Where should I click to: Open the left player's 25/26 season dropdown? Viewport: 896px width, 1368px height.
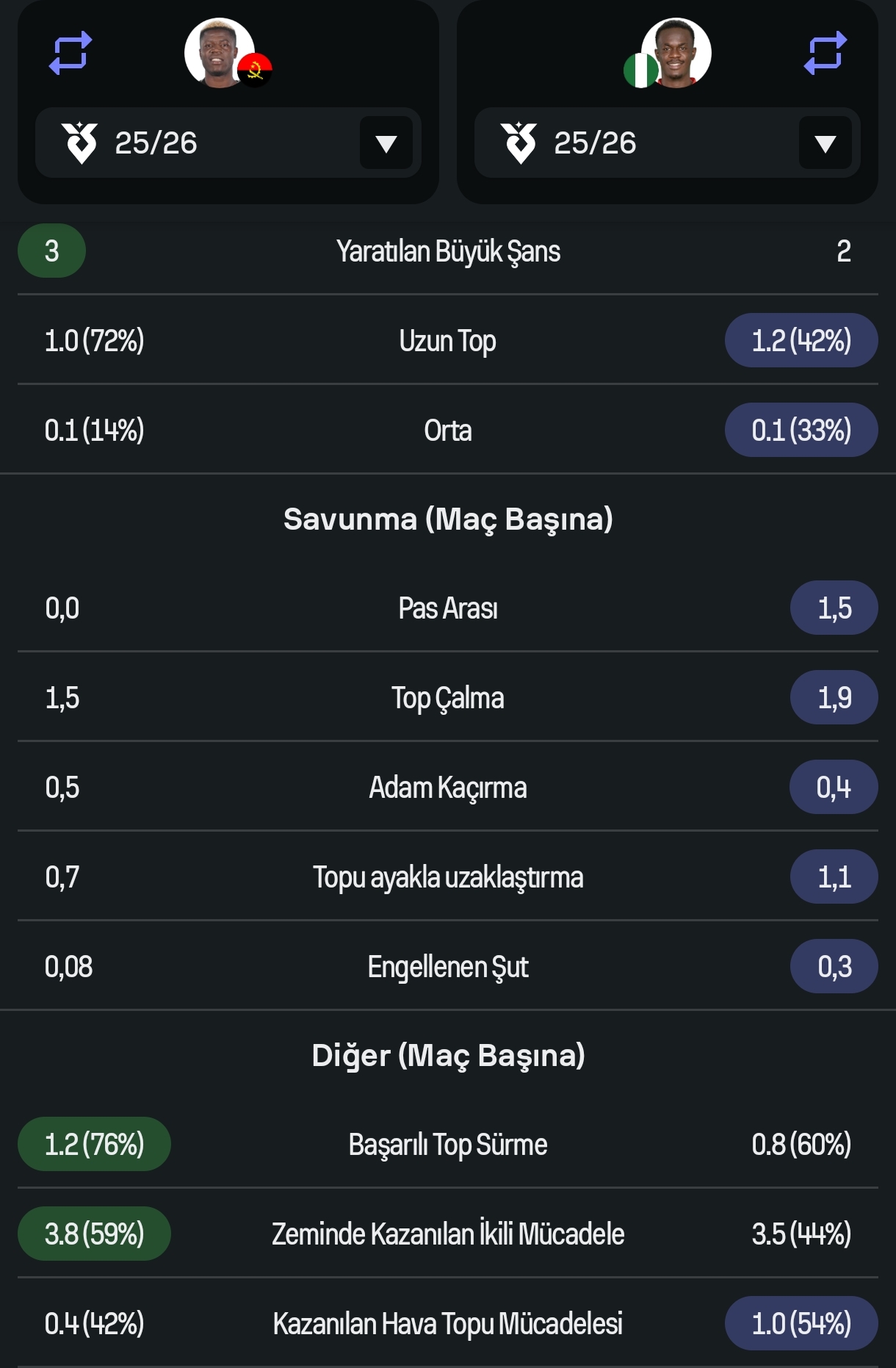[228, 143]
